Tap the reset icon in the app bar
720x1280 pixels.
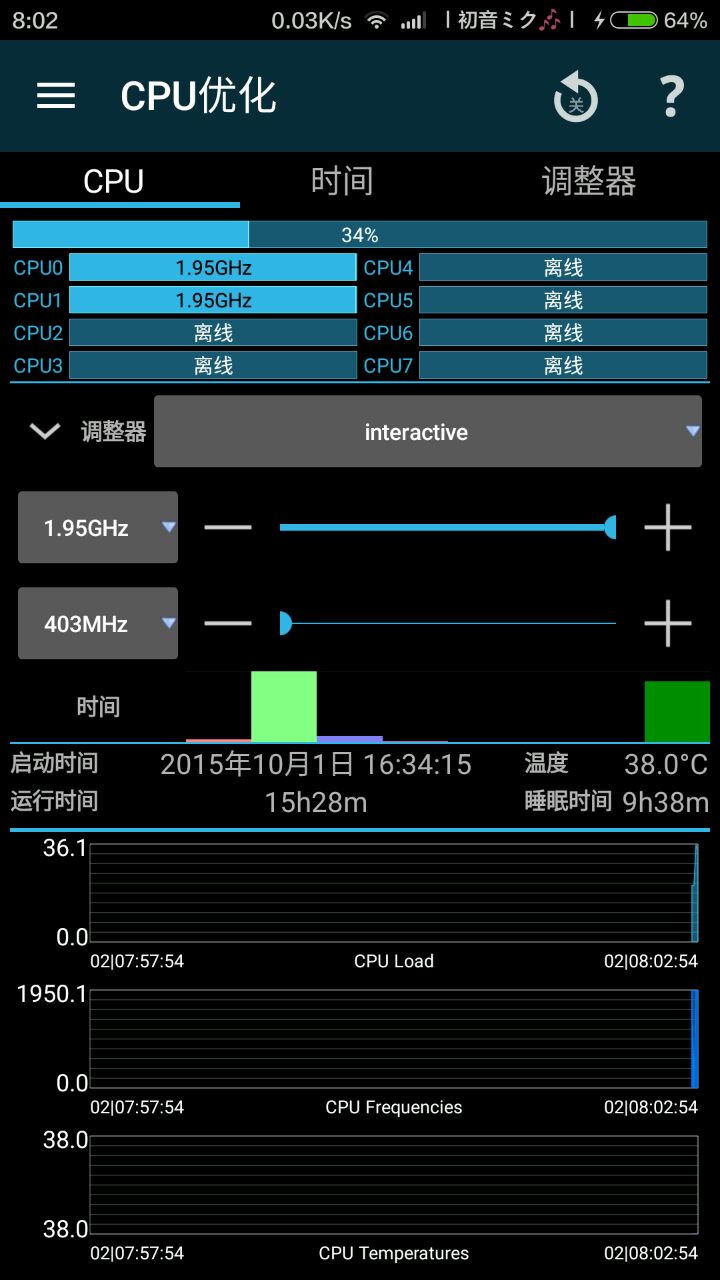576,97
